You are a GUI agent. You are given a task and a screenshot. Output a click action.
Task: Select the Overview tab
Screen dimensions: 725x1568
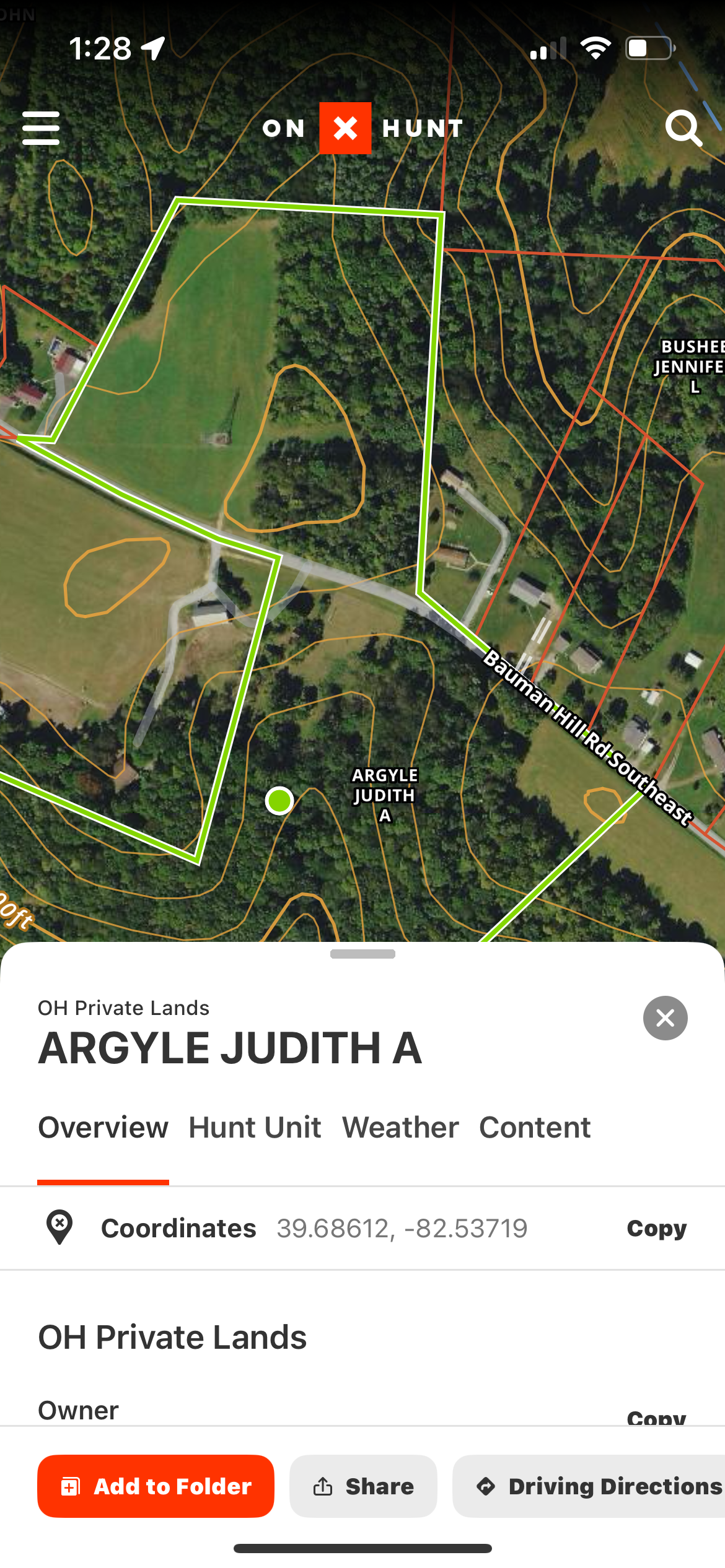coord(103,1126)
